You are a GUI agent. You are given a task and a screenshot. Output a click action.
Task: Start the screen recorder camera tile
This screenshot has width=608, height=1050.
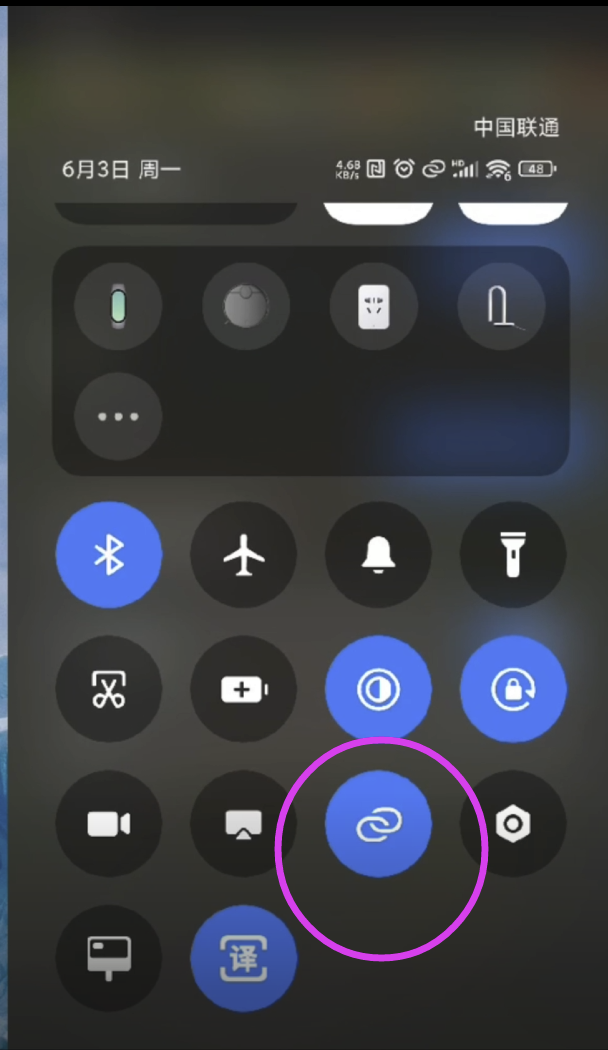tap(108, 824)
